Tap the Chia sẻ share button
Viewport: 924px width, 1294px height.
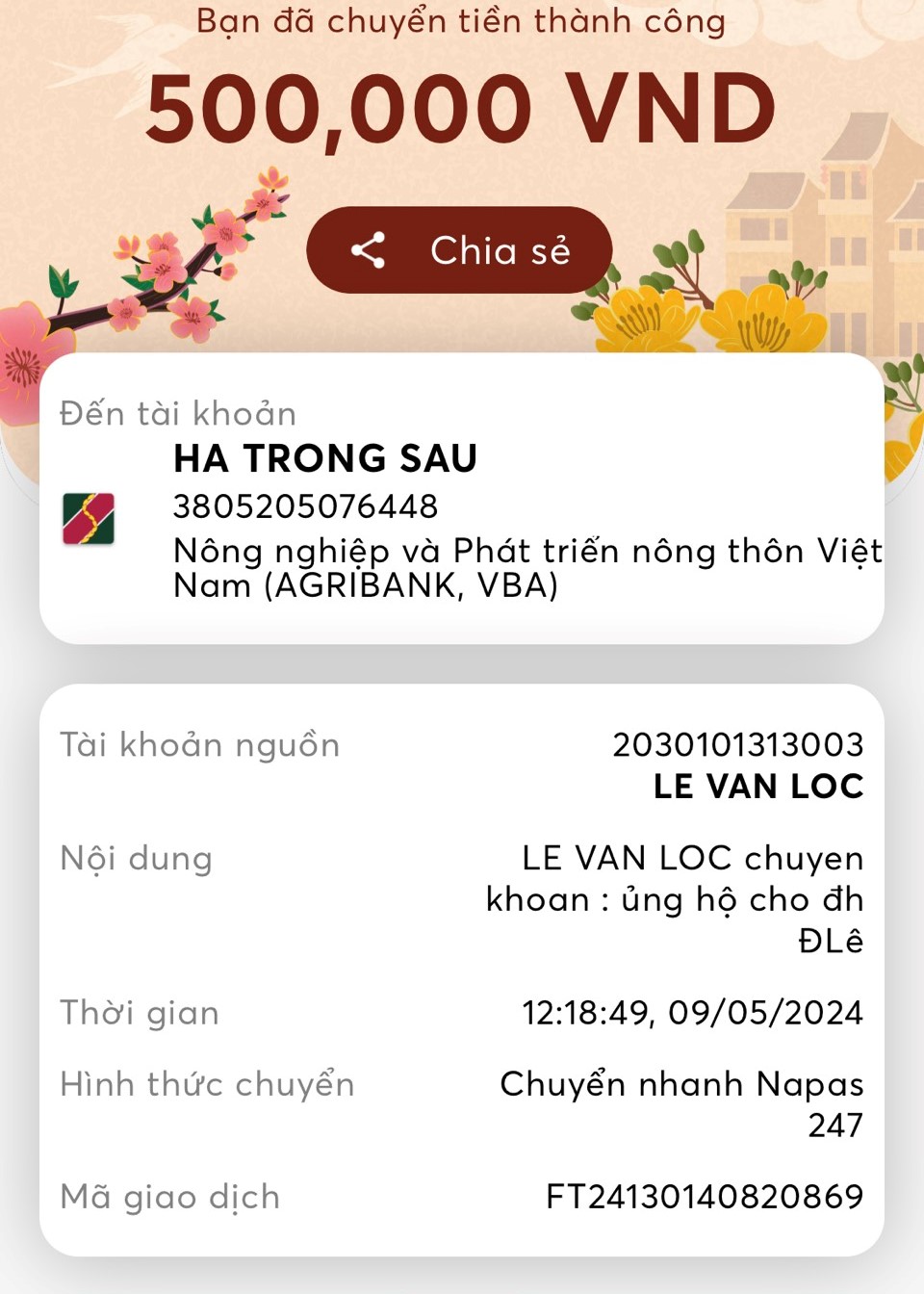pos(459,250)
